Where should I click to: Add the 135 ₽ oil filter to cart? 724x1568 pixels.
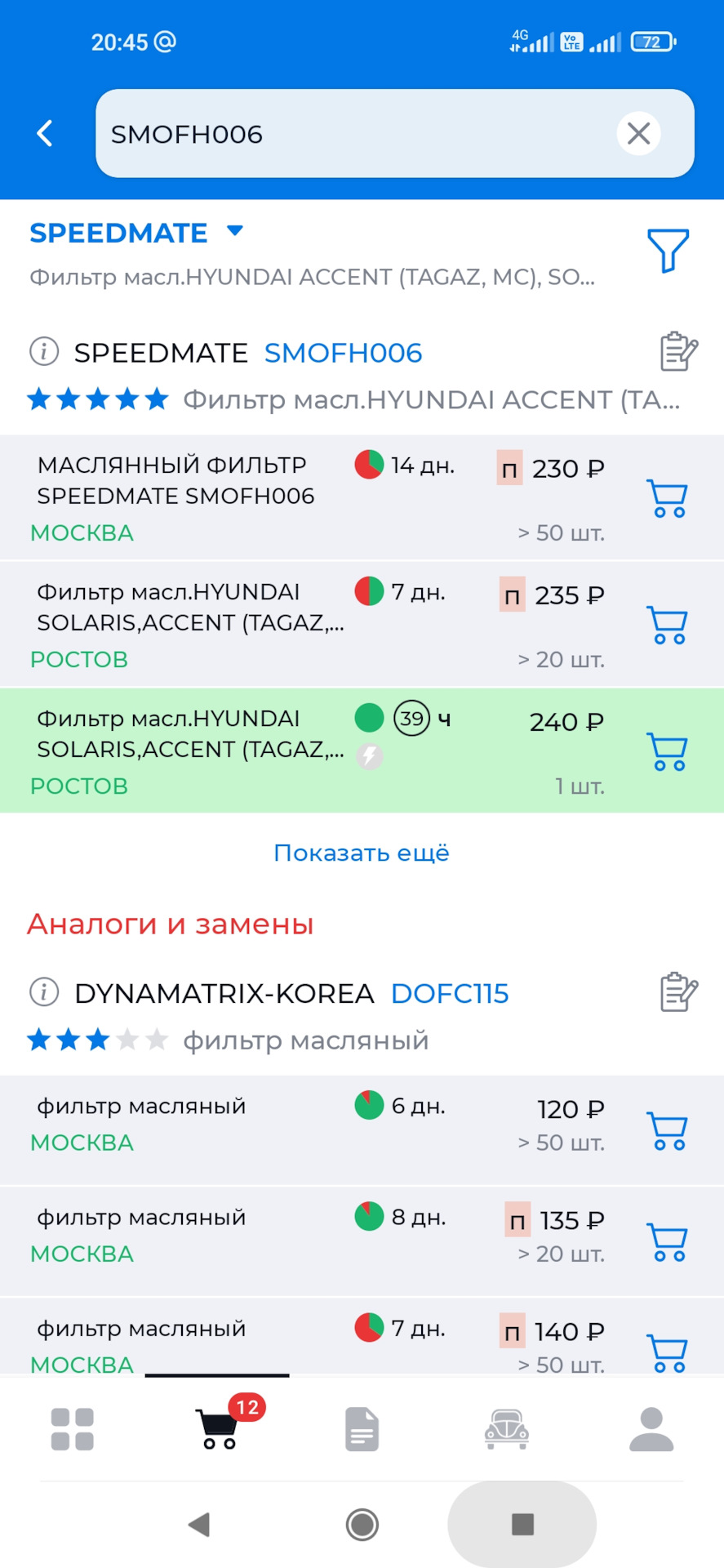667,1242
